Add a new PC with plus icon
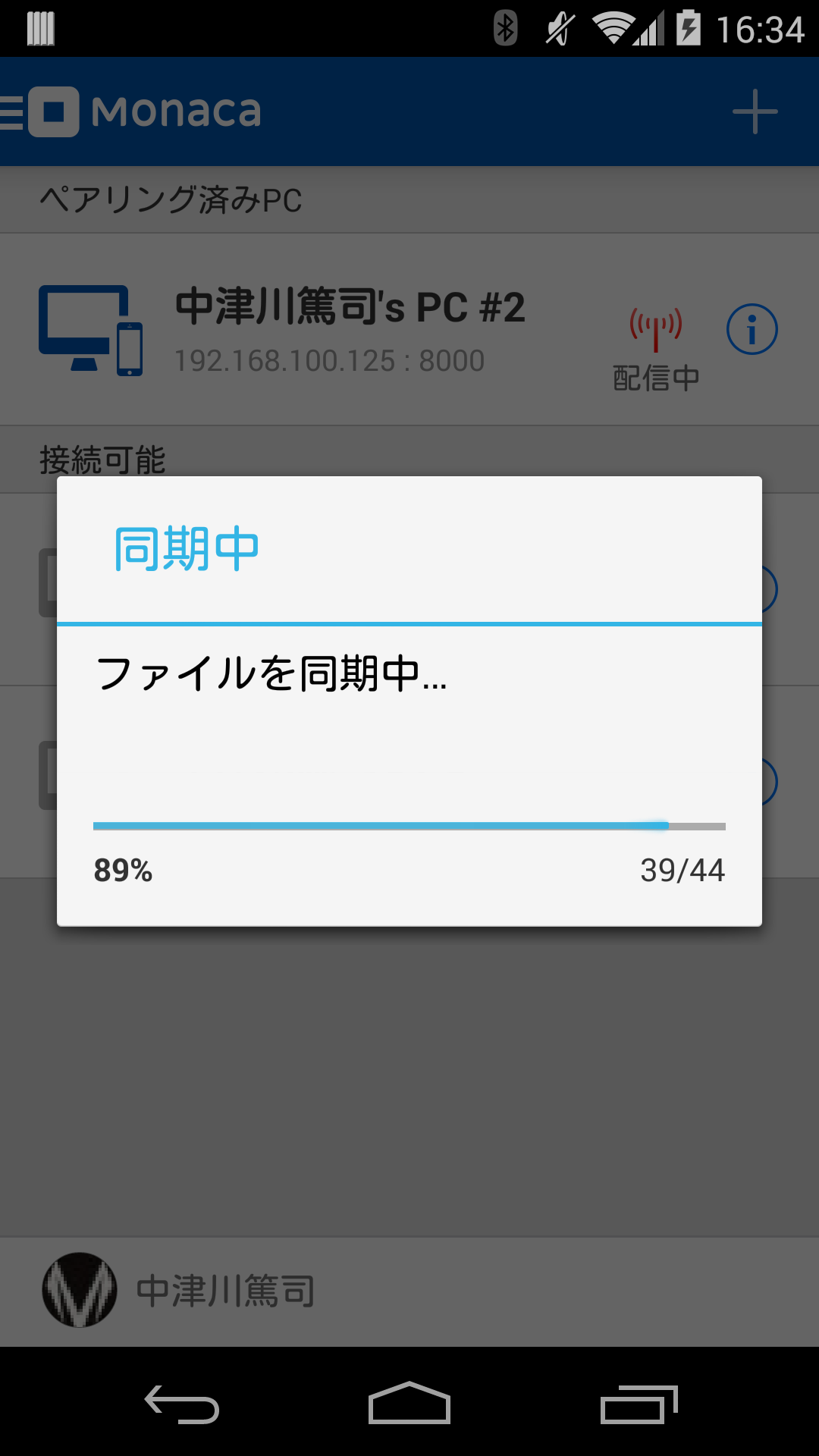This screenshot has height=1456, width=819. (x=755, y=112)
